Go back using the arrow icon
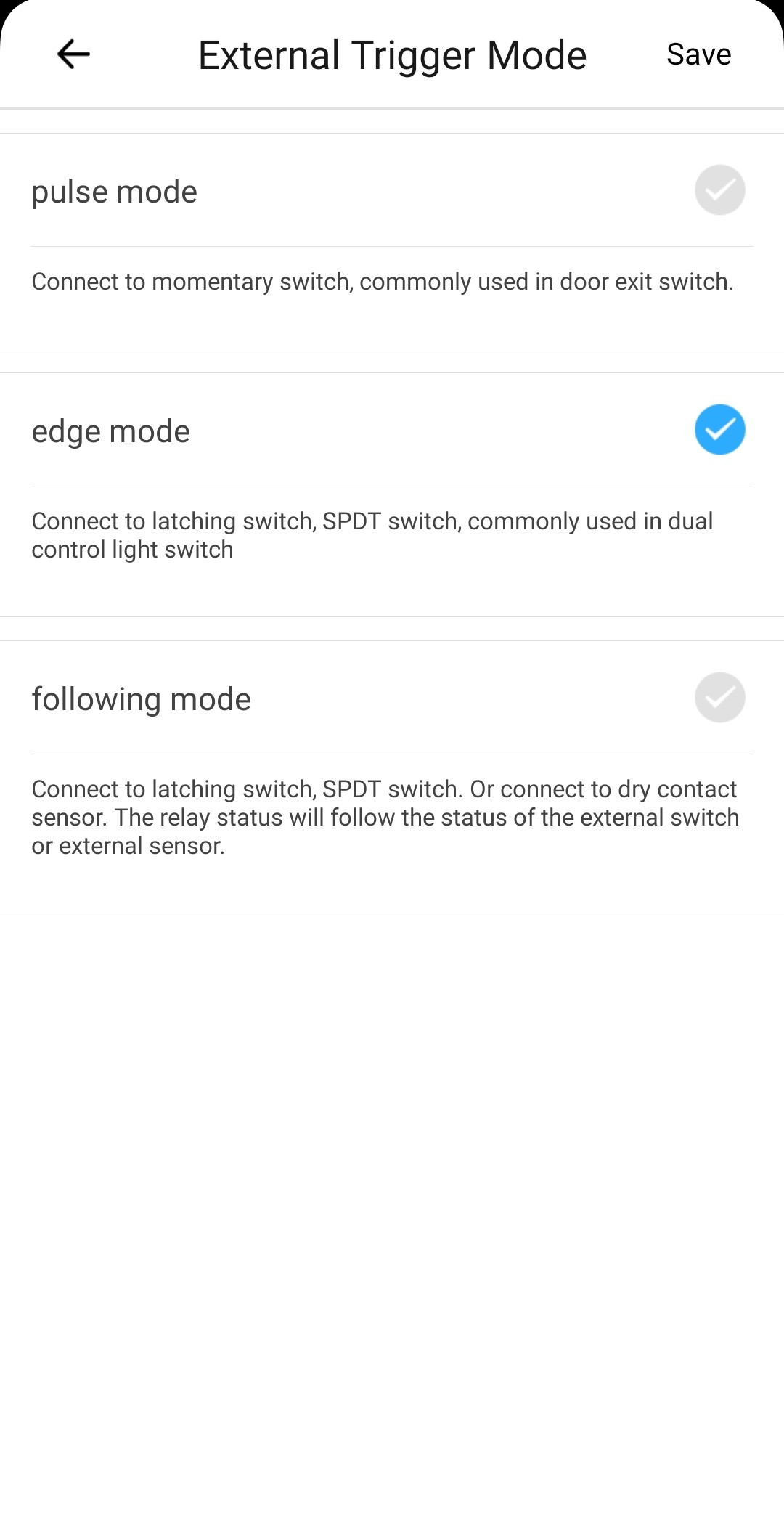The width and height of the screenshot is (784, 1540). 73,54
